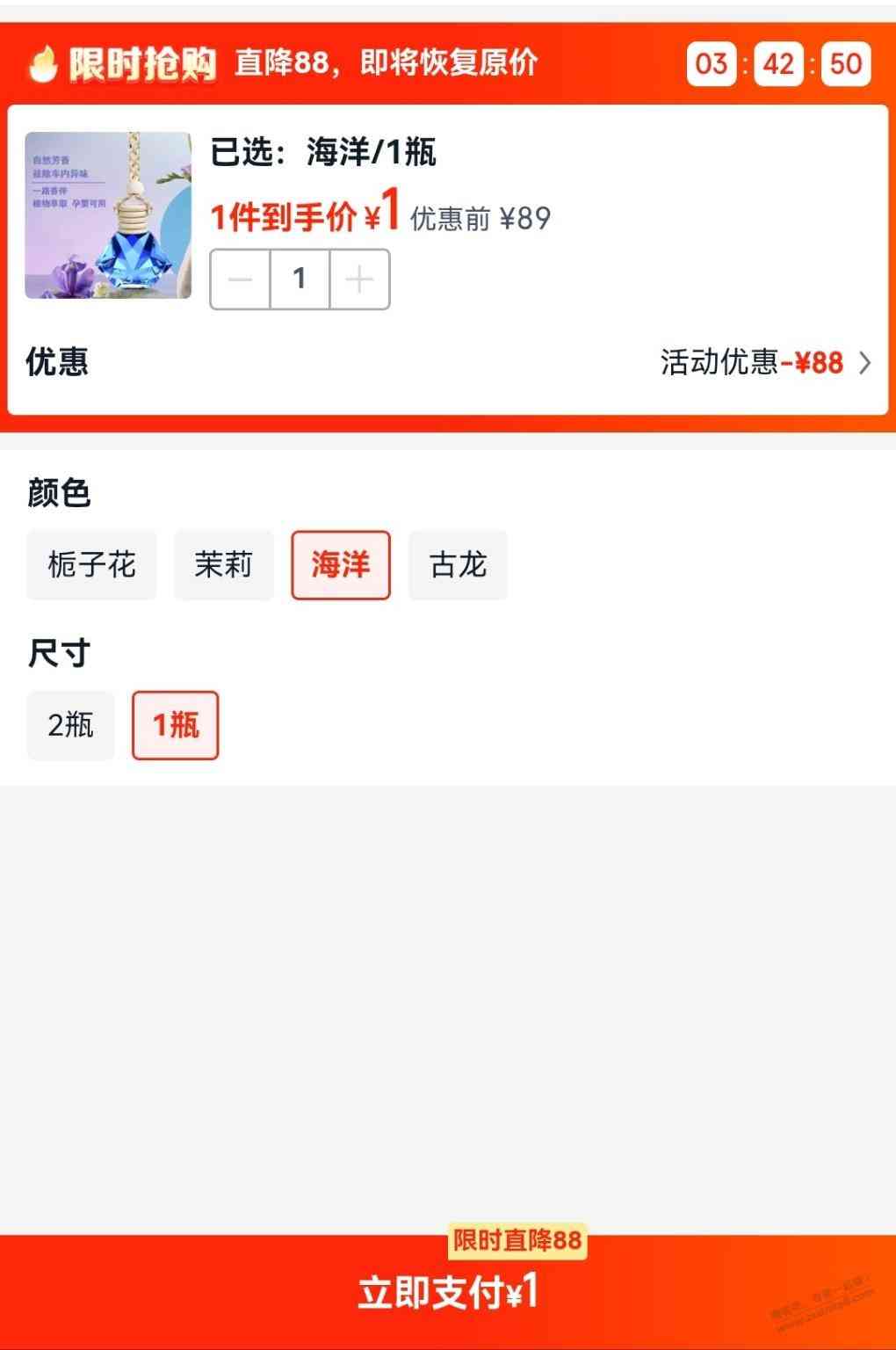Tap the quantity number field
Viewport: 896px width, 1350px height.
tap(300, 279)
